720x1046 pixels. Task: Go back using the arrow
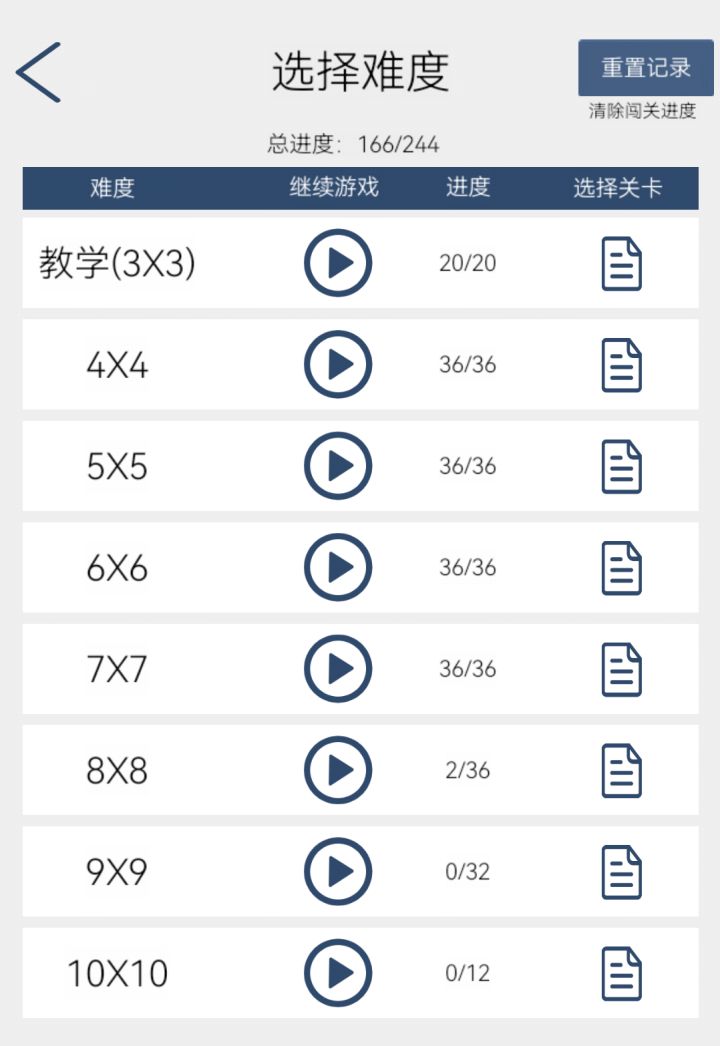coord(40,73)
